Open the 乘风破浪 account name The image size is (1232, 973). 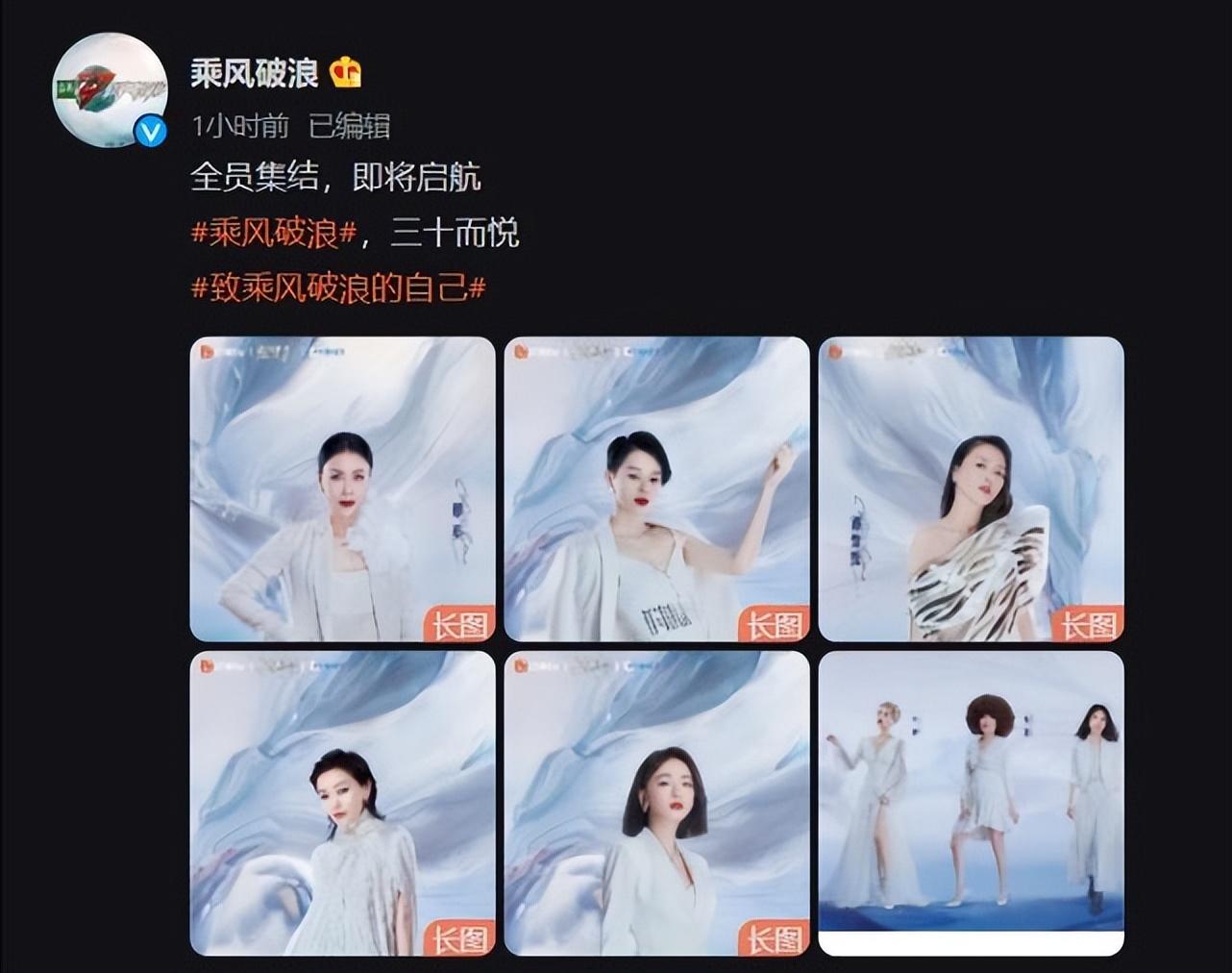click(x=255, y=73)
